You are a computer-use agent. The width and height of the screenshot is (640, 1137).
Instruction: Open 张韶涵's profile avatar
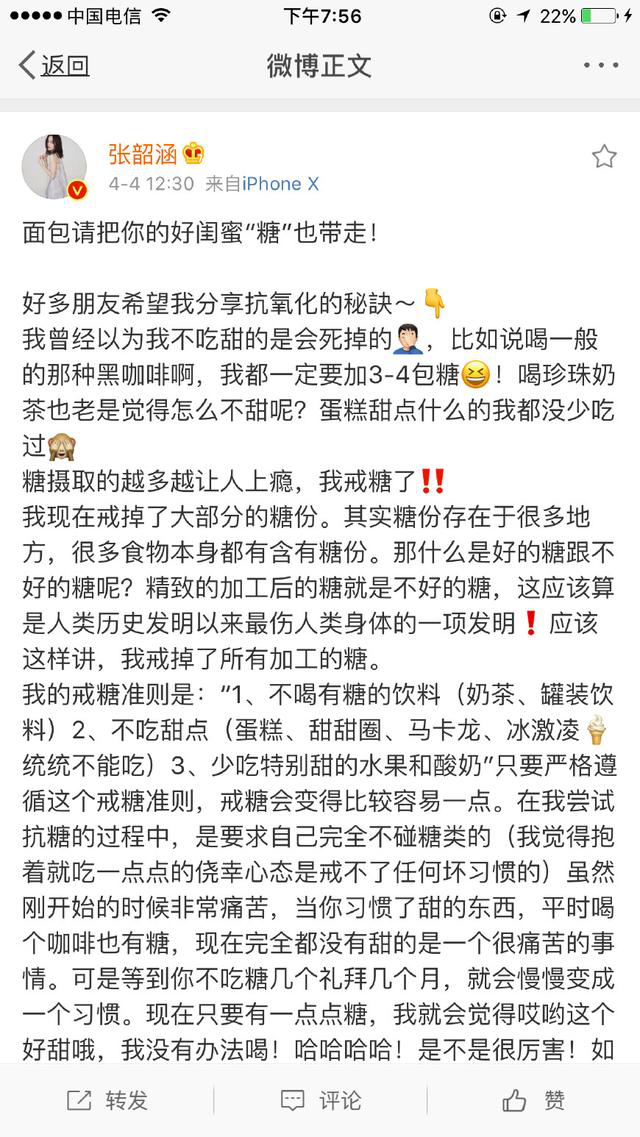(x=53, y=166)
